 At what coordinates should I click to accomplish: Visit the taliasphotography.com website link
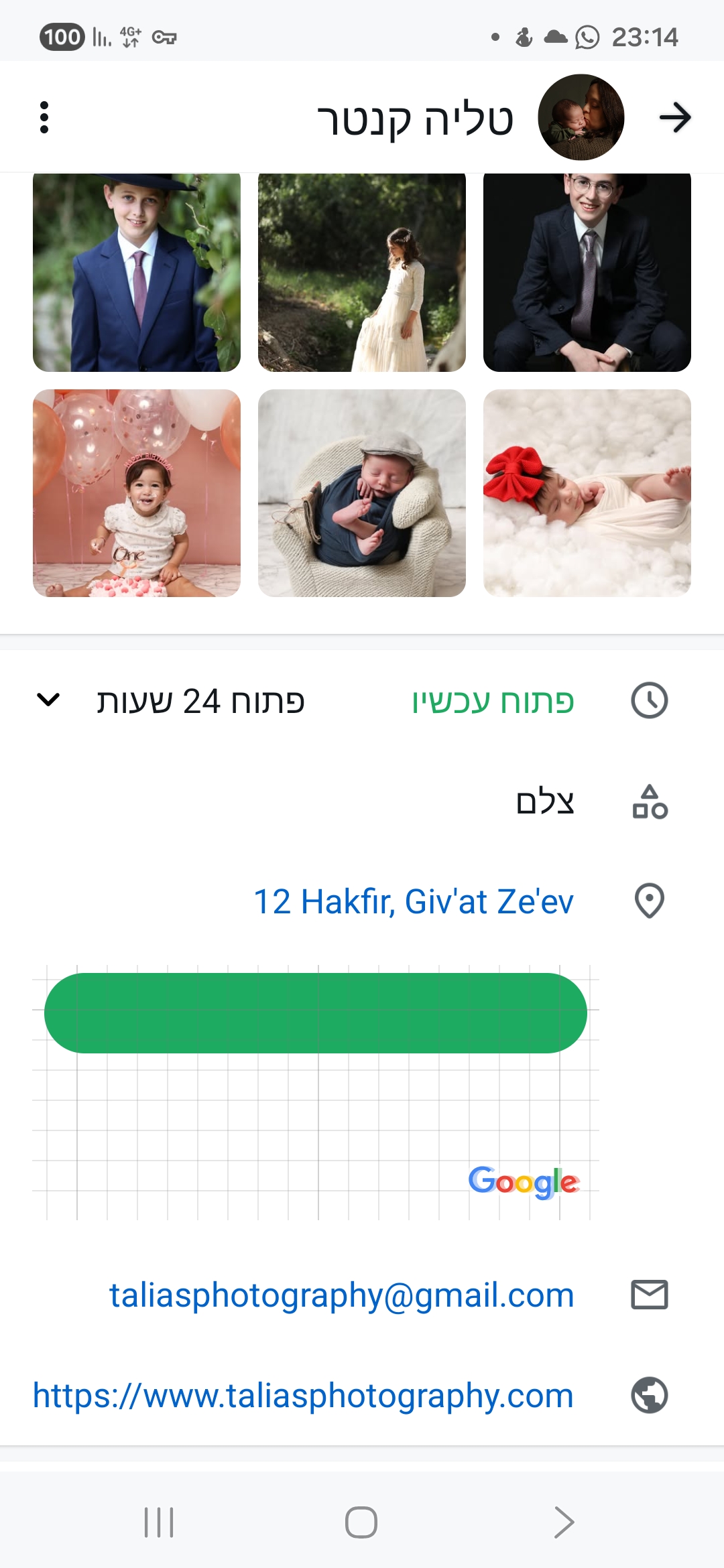303,1396
